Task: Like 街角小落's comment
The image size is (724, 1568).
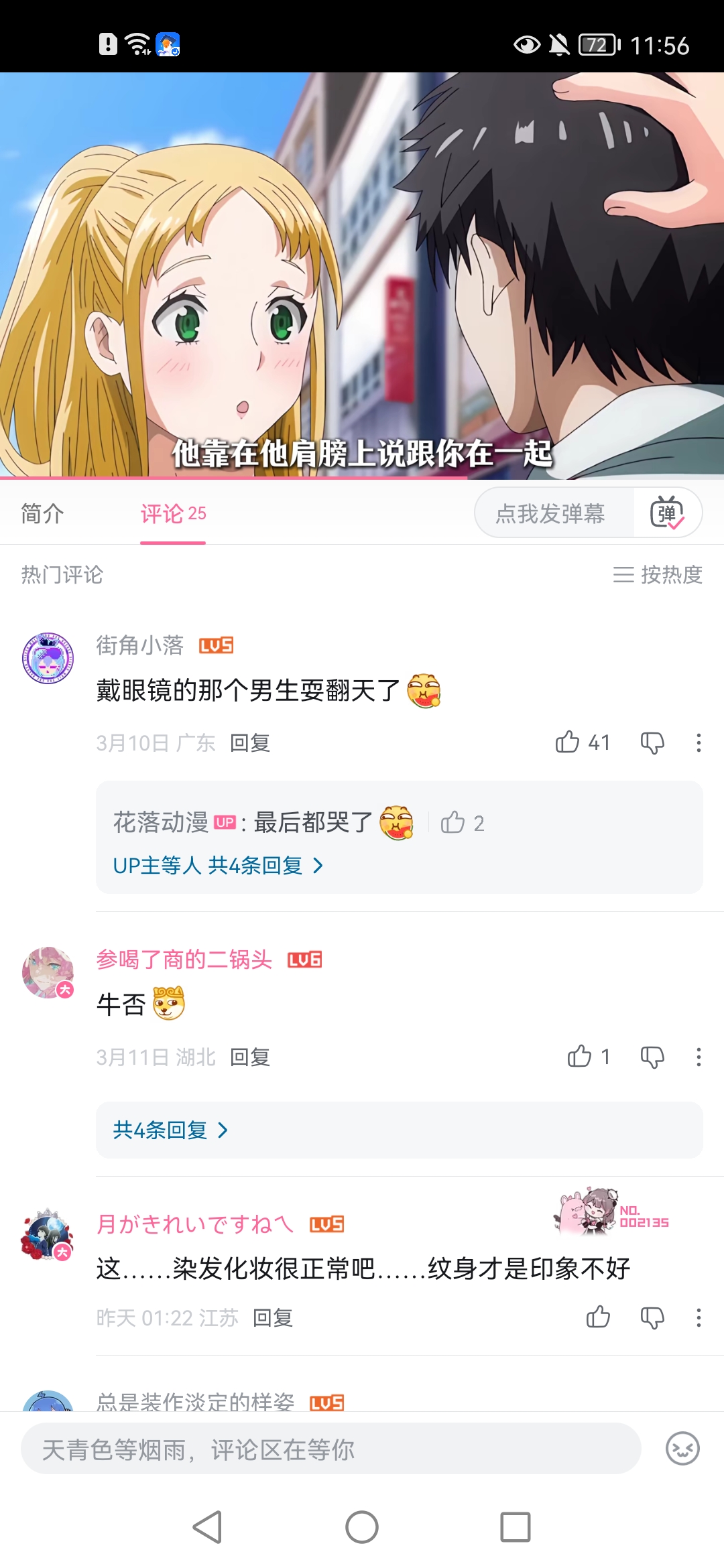Action: [x=568, y=742]
